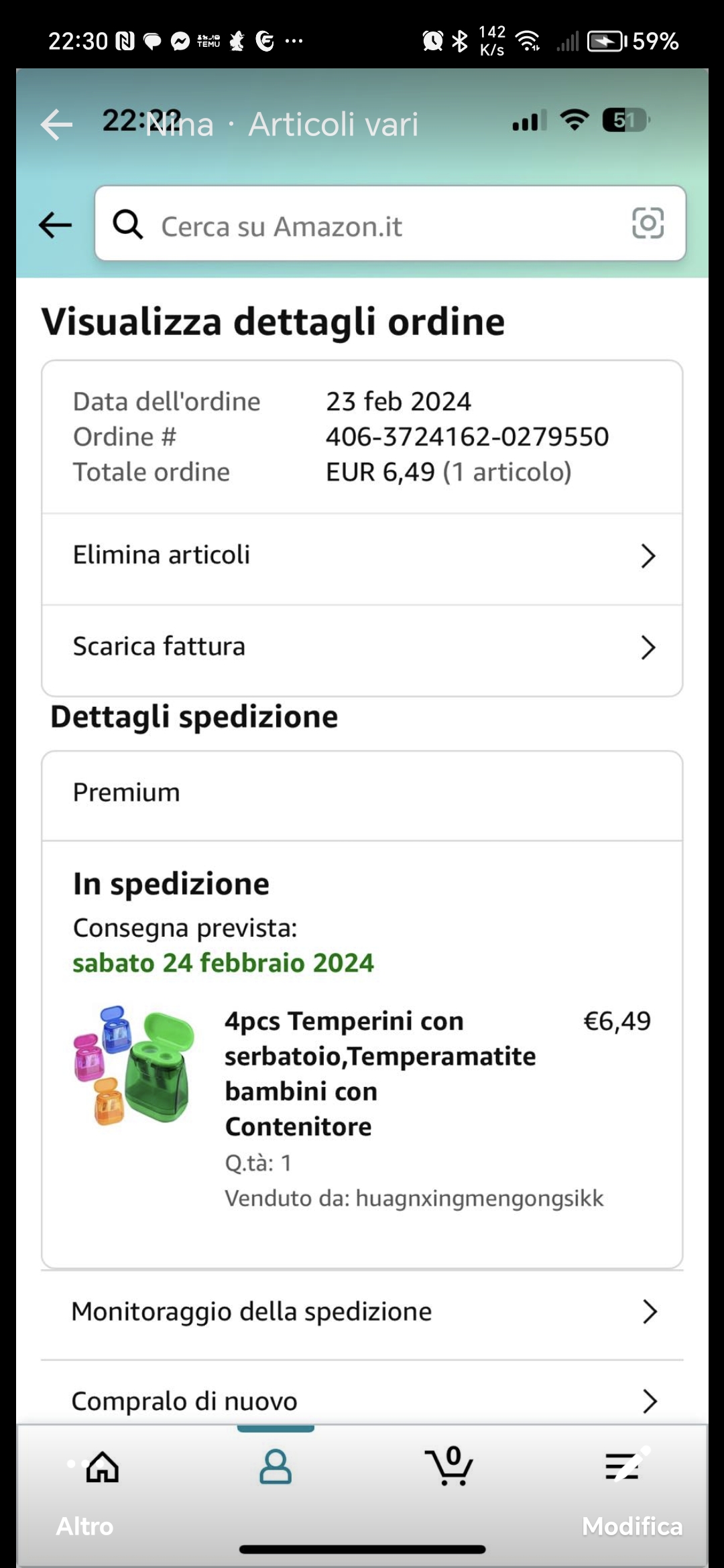The width and height of the screenshot is (724, 1568).
Task: Go back from the Nina image viewer
Action: pos(56,125)
